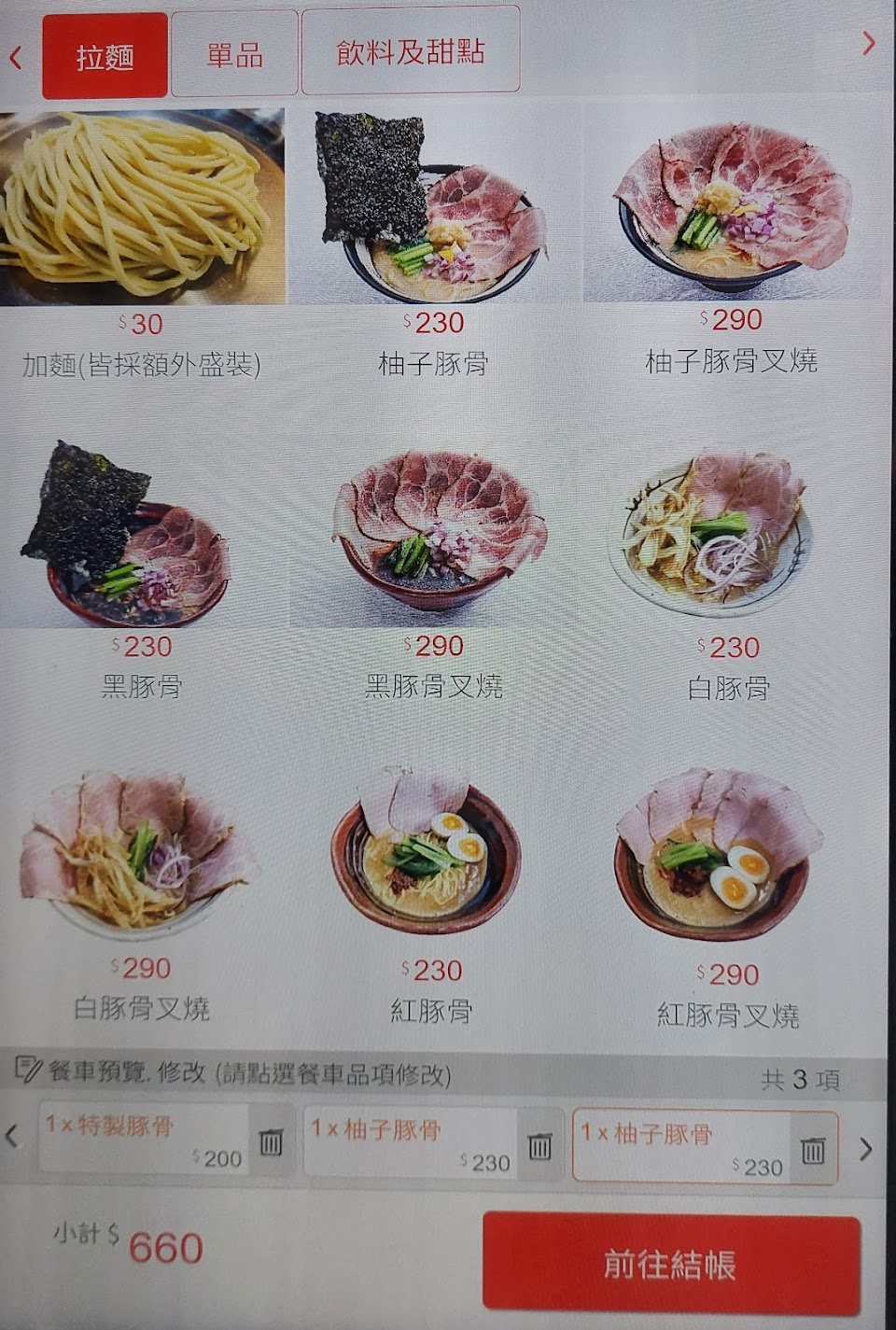This screenshot has width=896, height=1330.
Task: Edit the 1 x 特製豚骨 cart item
Action: click(140, 1141)
